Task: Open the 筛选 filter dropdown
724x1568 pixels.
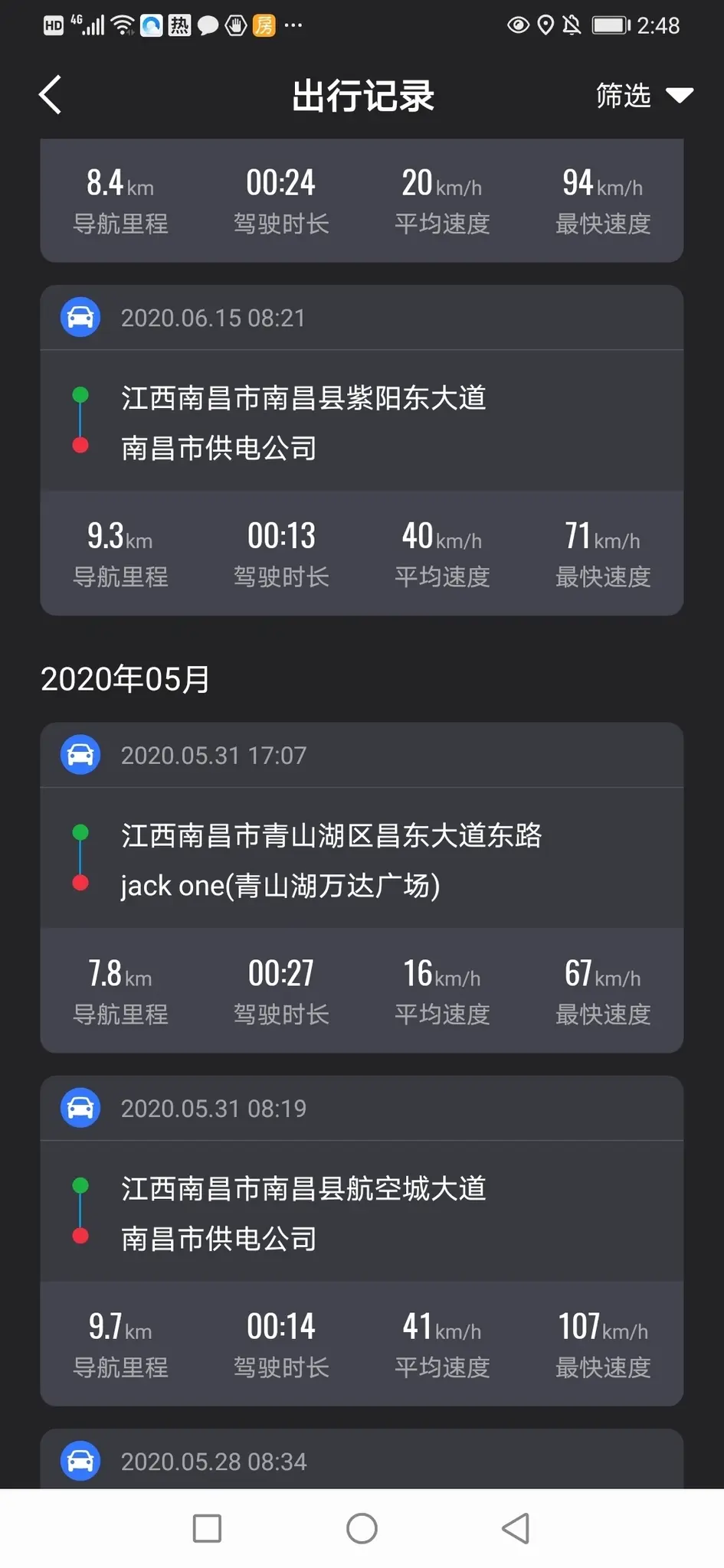Action: (x=644, y=96)
